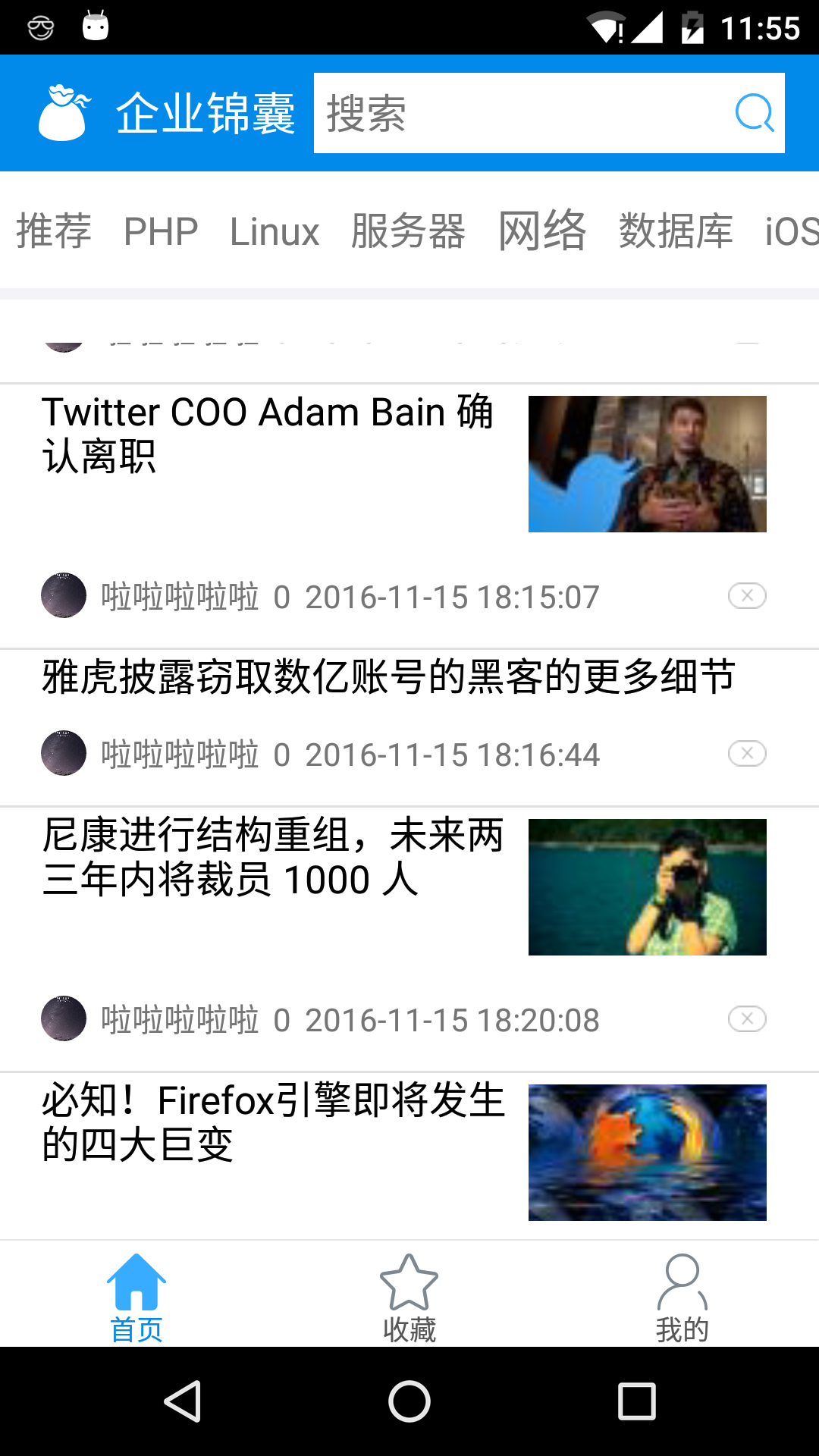Tap the 我的 profile icon

(x=682, y=1282)
